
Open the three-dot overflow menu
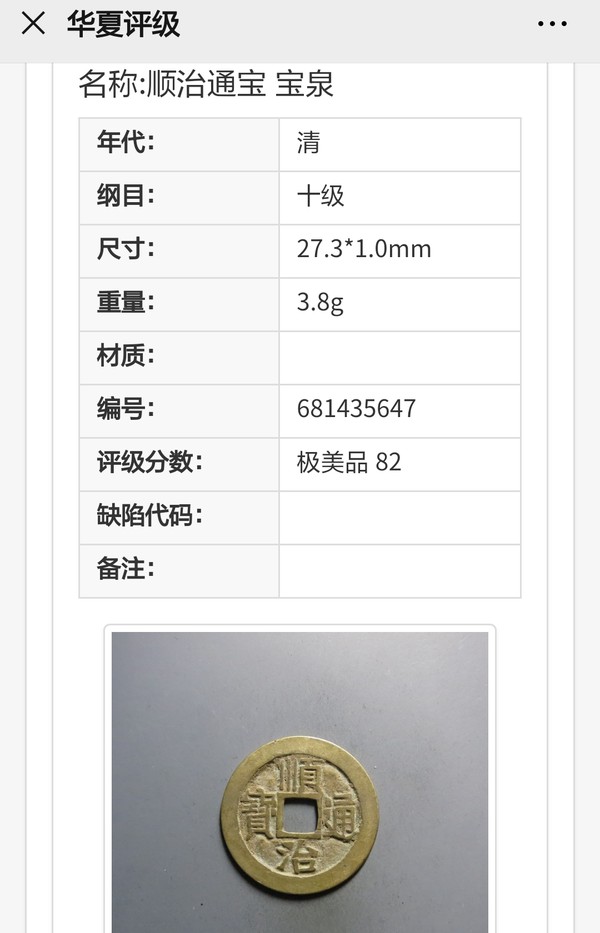click(552, 24)
